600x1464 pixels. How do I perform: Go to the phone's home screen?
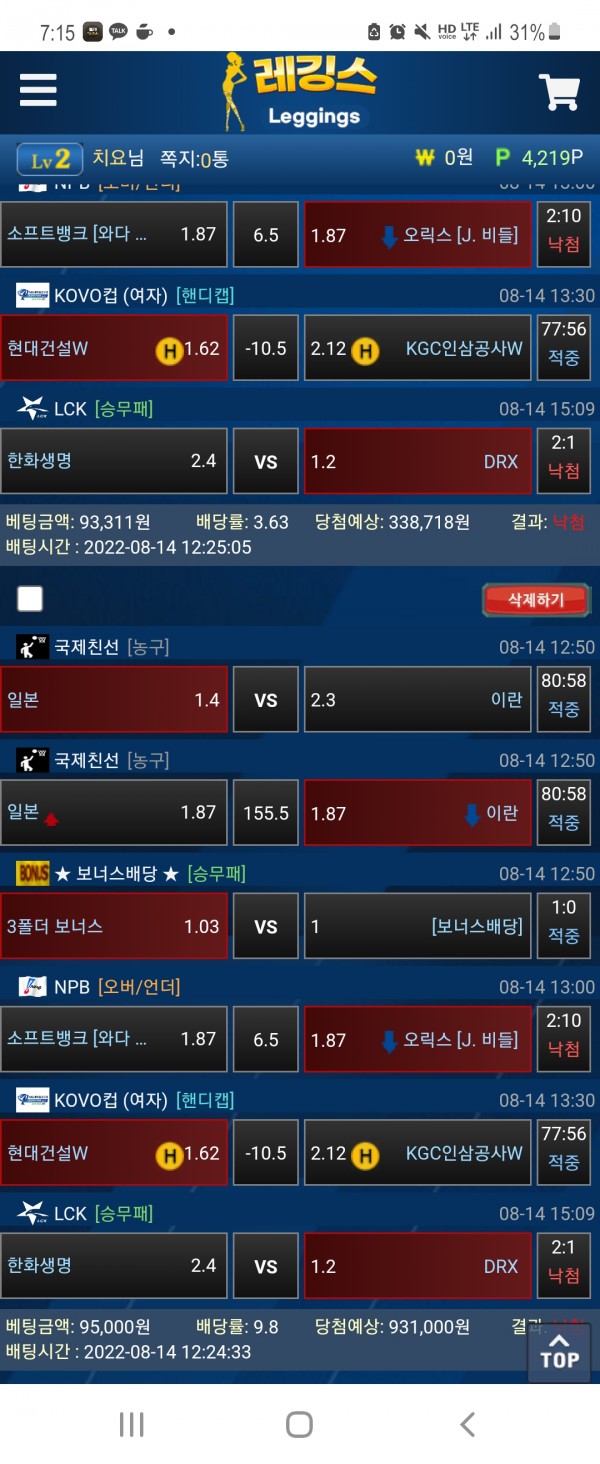pyautogui.click(x=299, y=1424)
